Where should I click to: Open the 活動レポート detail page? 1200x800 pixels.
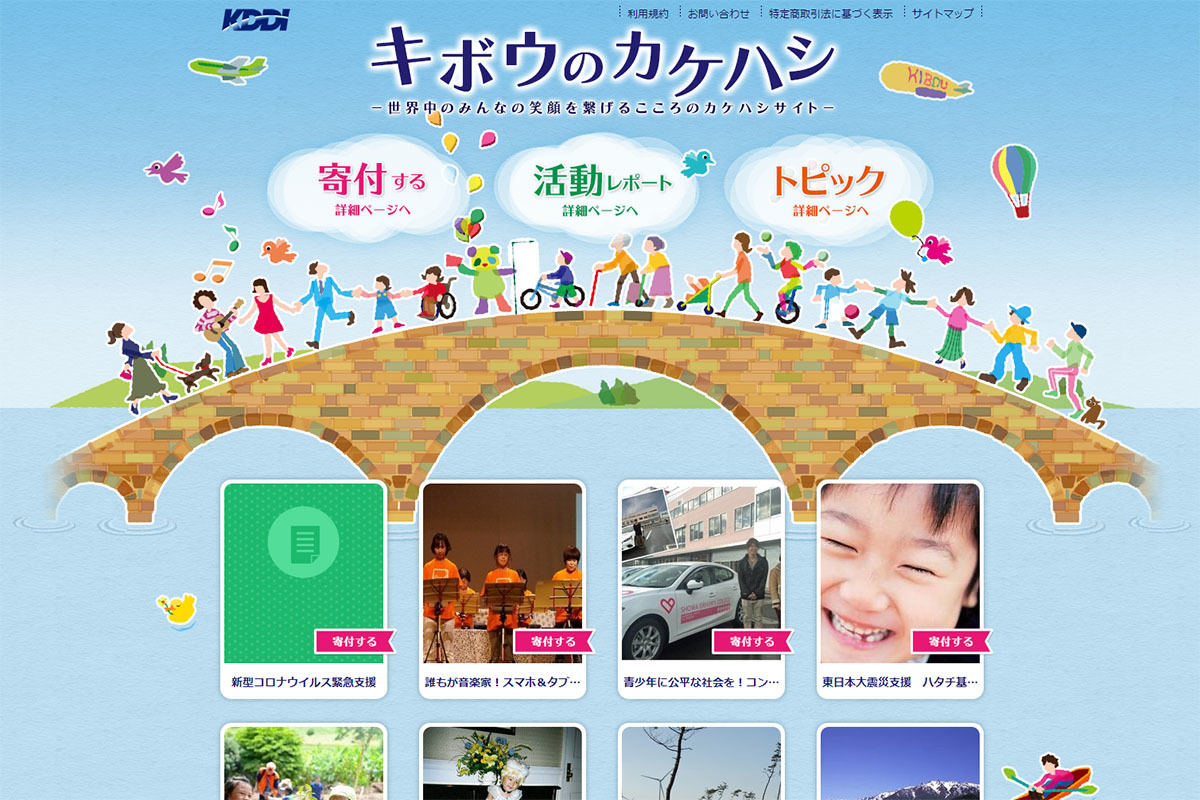pyautogui.click(x=601, y=190)
